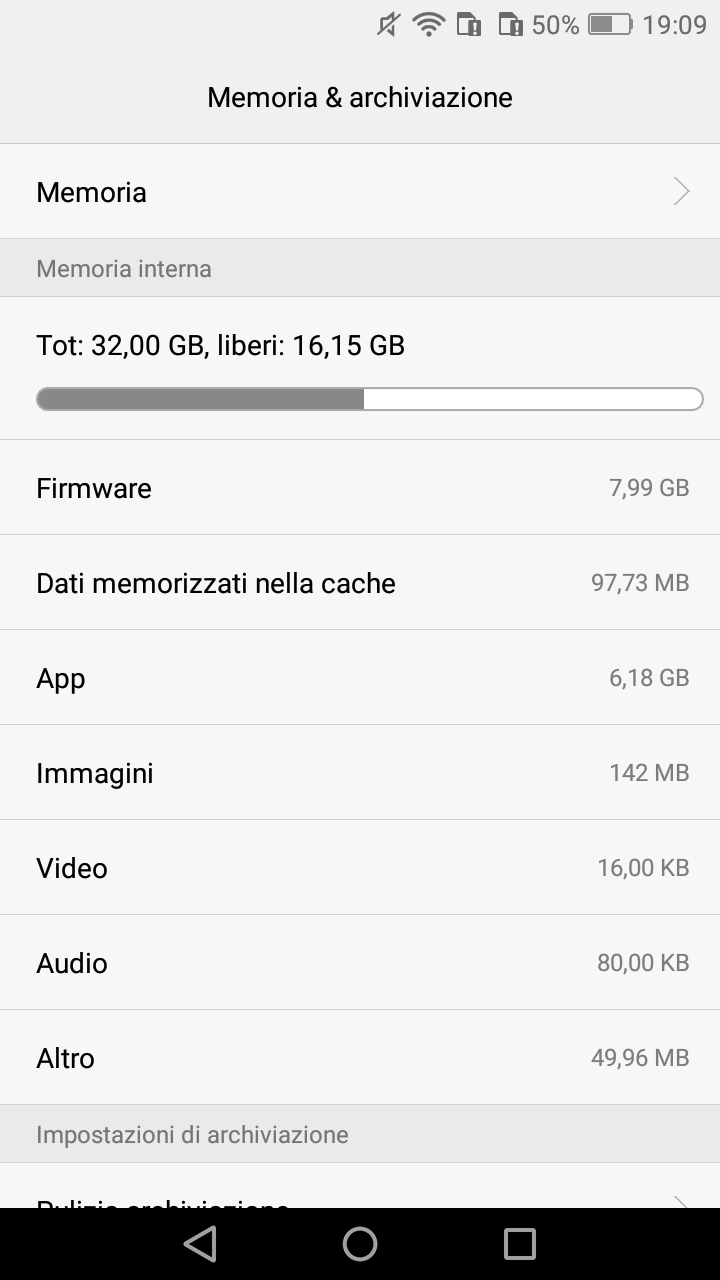Open the Altro storage entry
Viewport: 720px width, 1280px height.
click(x=360, y=1057)
